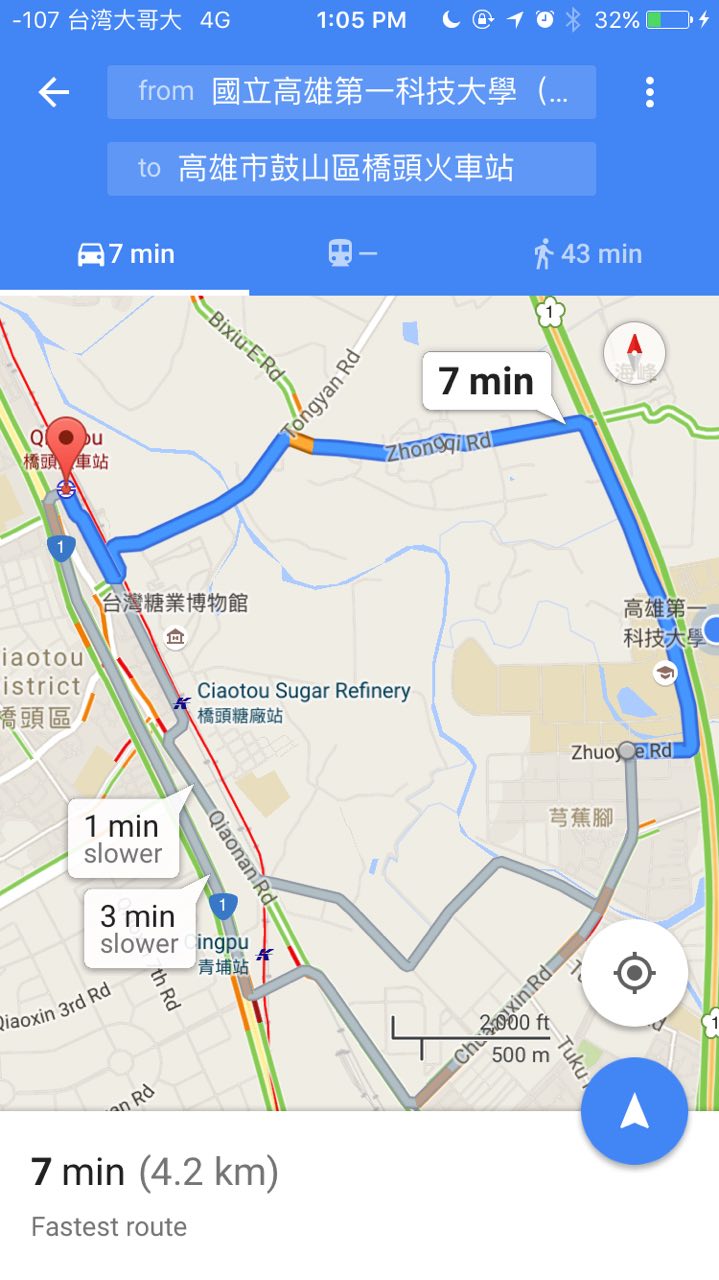Switch to the walking 43 min tab
Image resolution: width=719 pixels, height=1280 pixels.
click(x=588, y=254)
